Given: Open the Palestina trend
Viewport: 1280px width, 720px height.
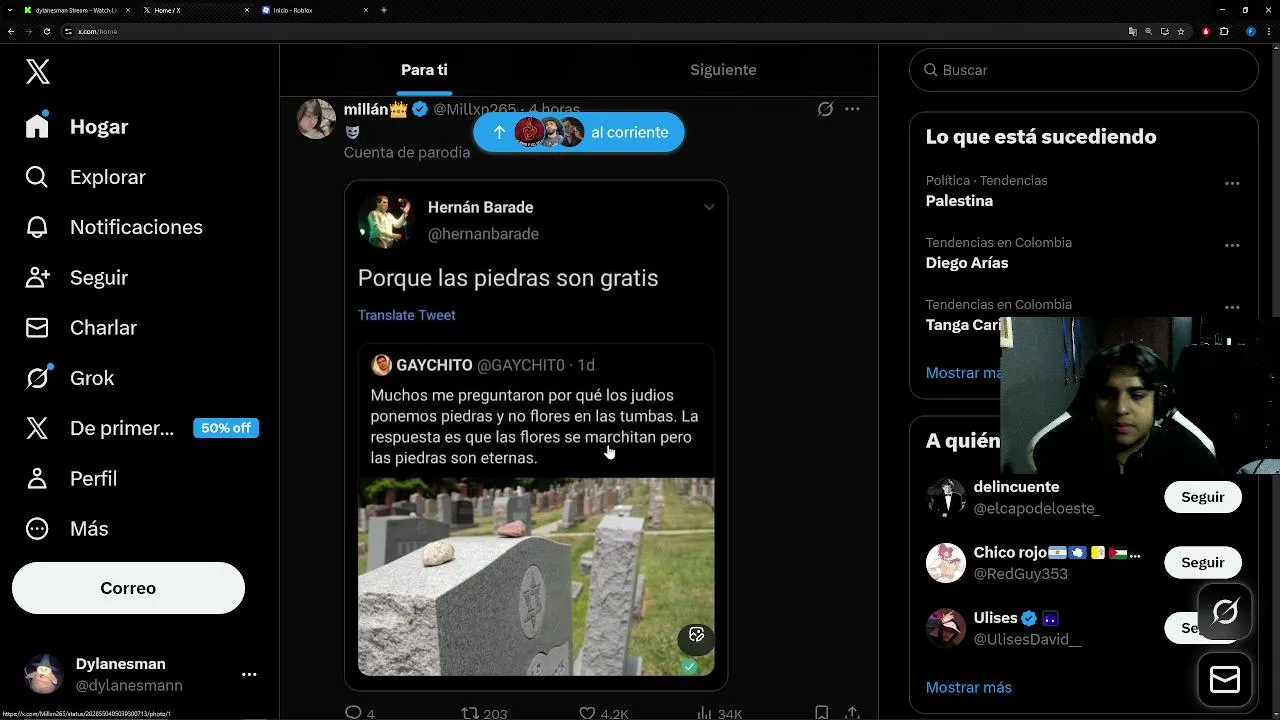Looking at the screenshot, I should [959, 201].
